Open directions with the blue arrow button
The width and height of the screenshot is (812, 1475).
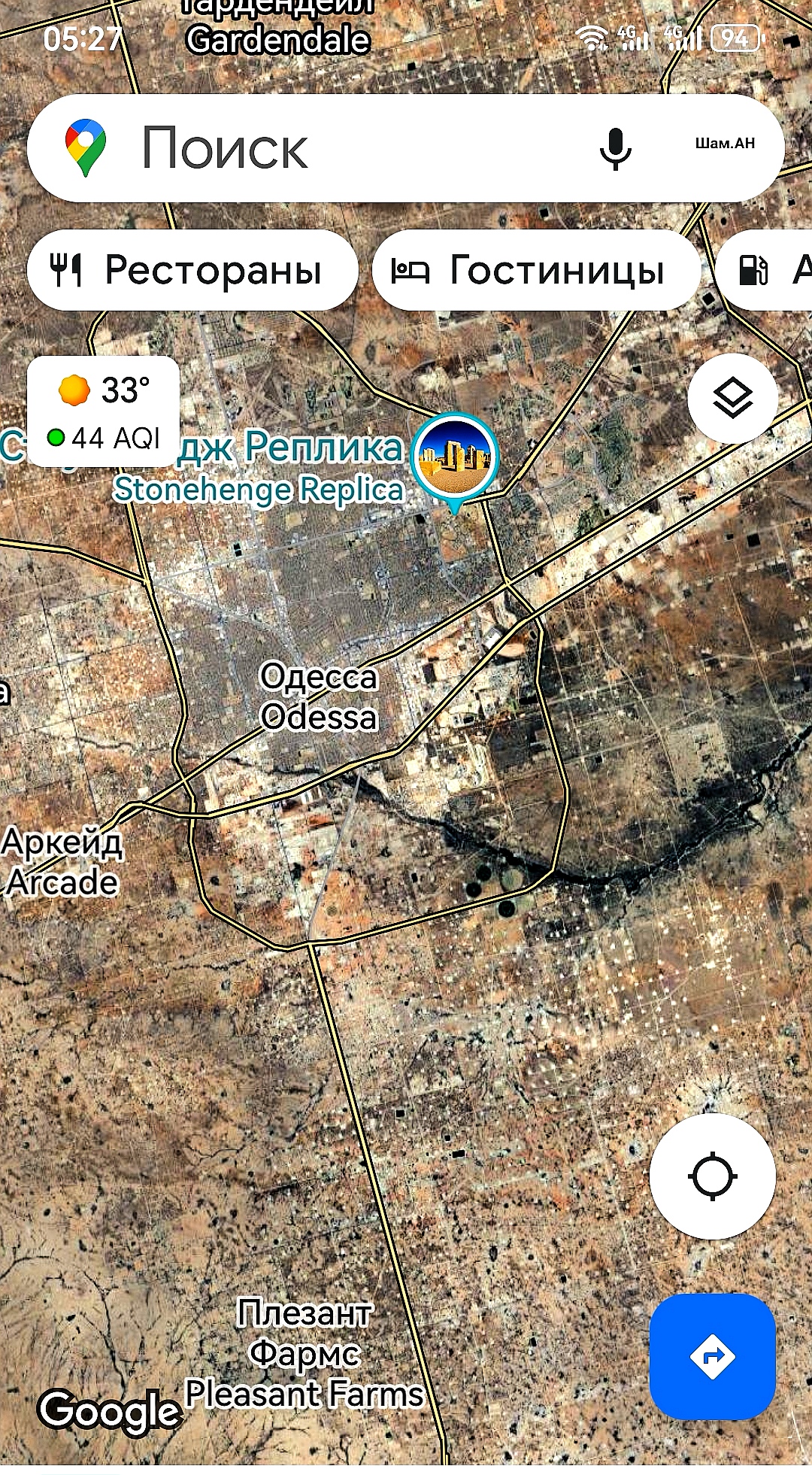712,1357
